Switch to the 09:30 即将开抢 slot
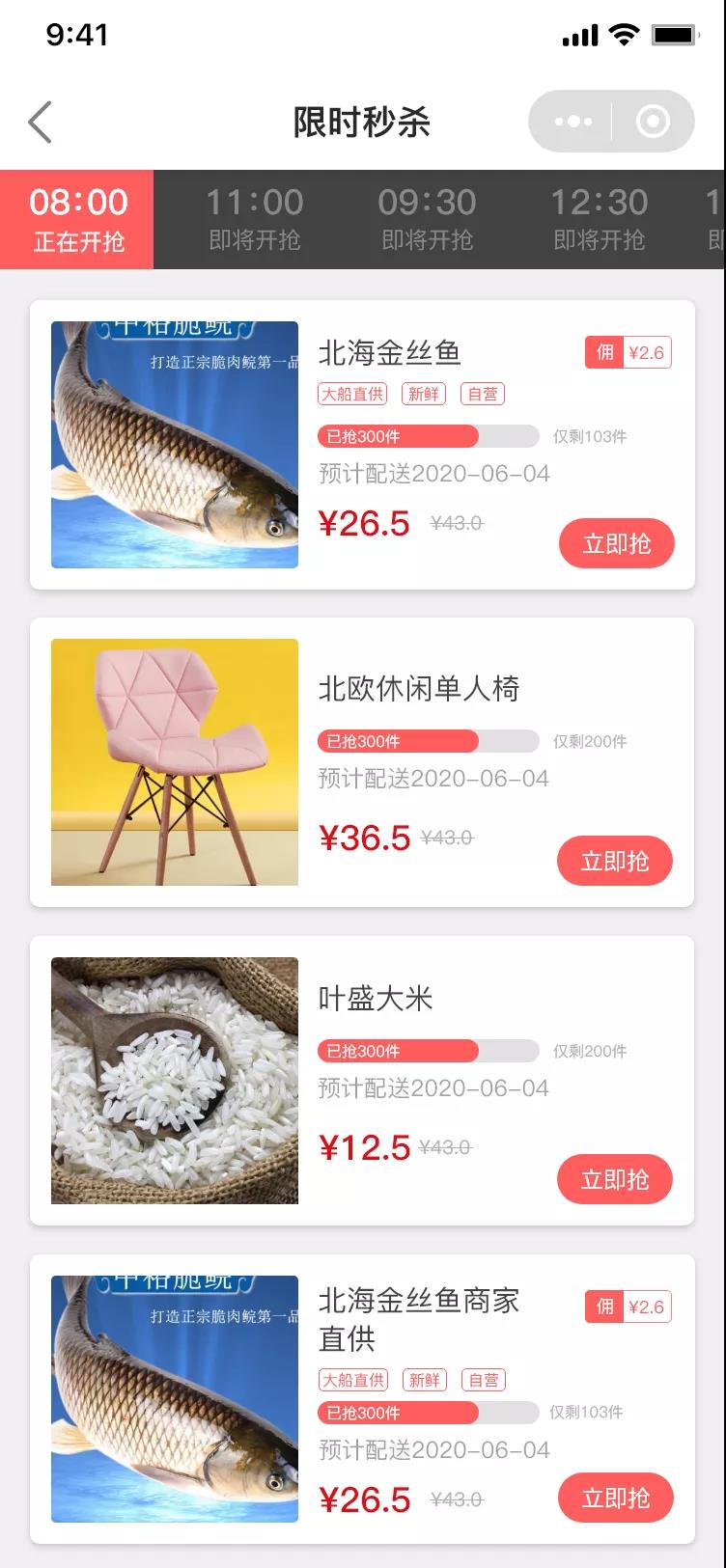Screen dimensions: 726x1568 [427, 220]
